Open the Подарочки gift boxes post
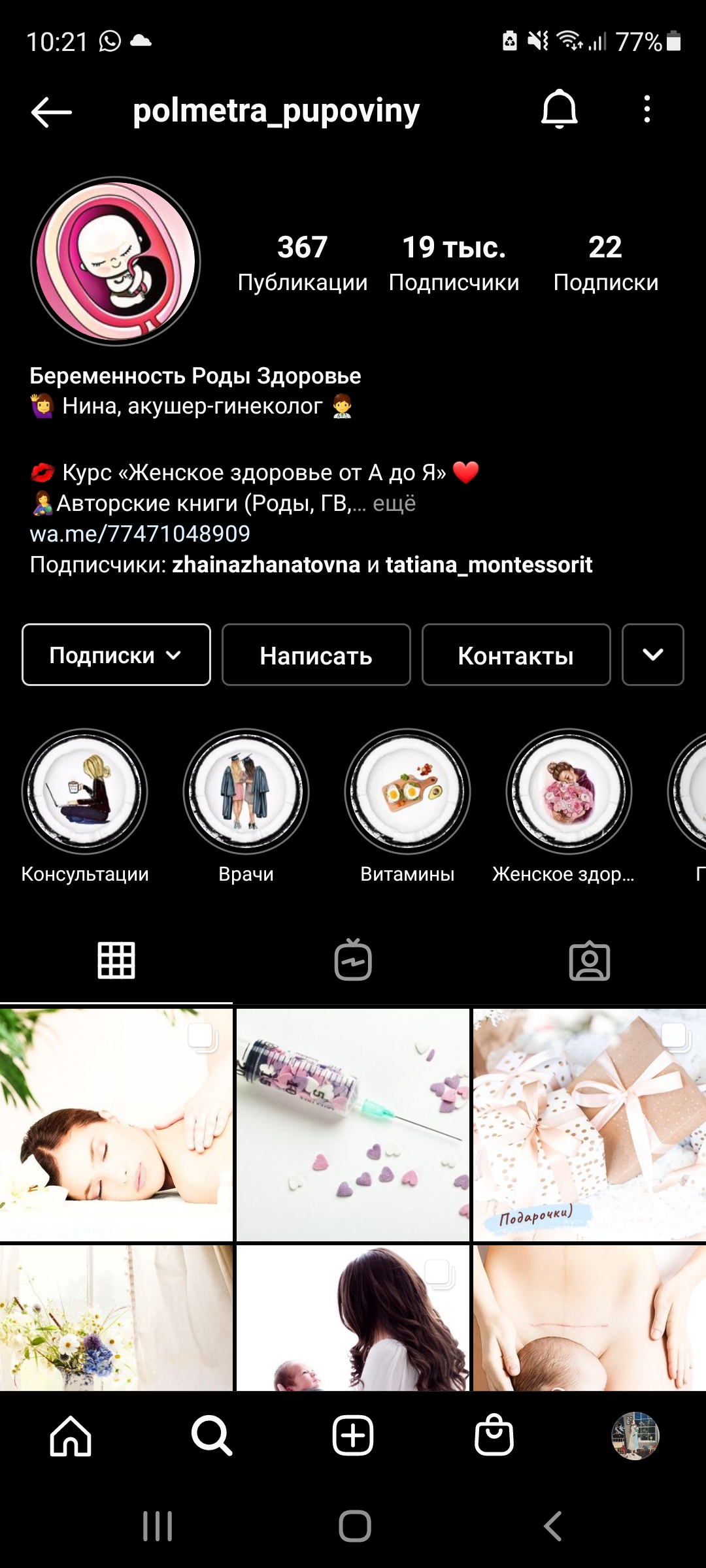 coord(590,1125)
